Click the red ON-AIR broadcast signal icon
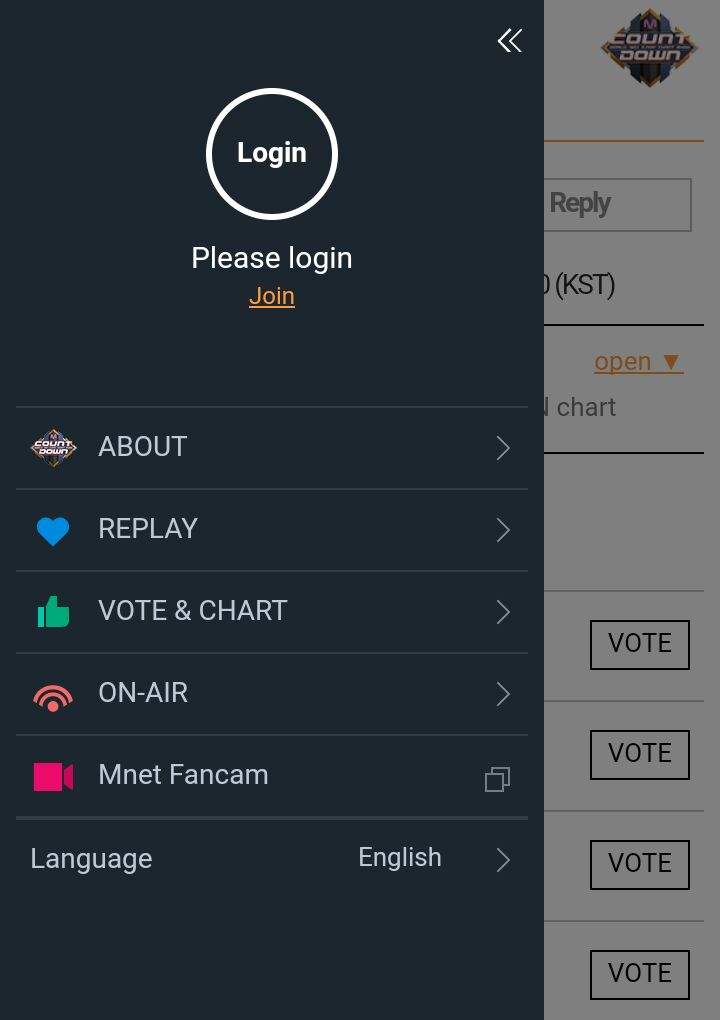Image resolution: width=720 pixels, height=1020 pixels. pos(52,693)
